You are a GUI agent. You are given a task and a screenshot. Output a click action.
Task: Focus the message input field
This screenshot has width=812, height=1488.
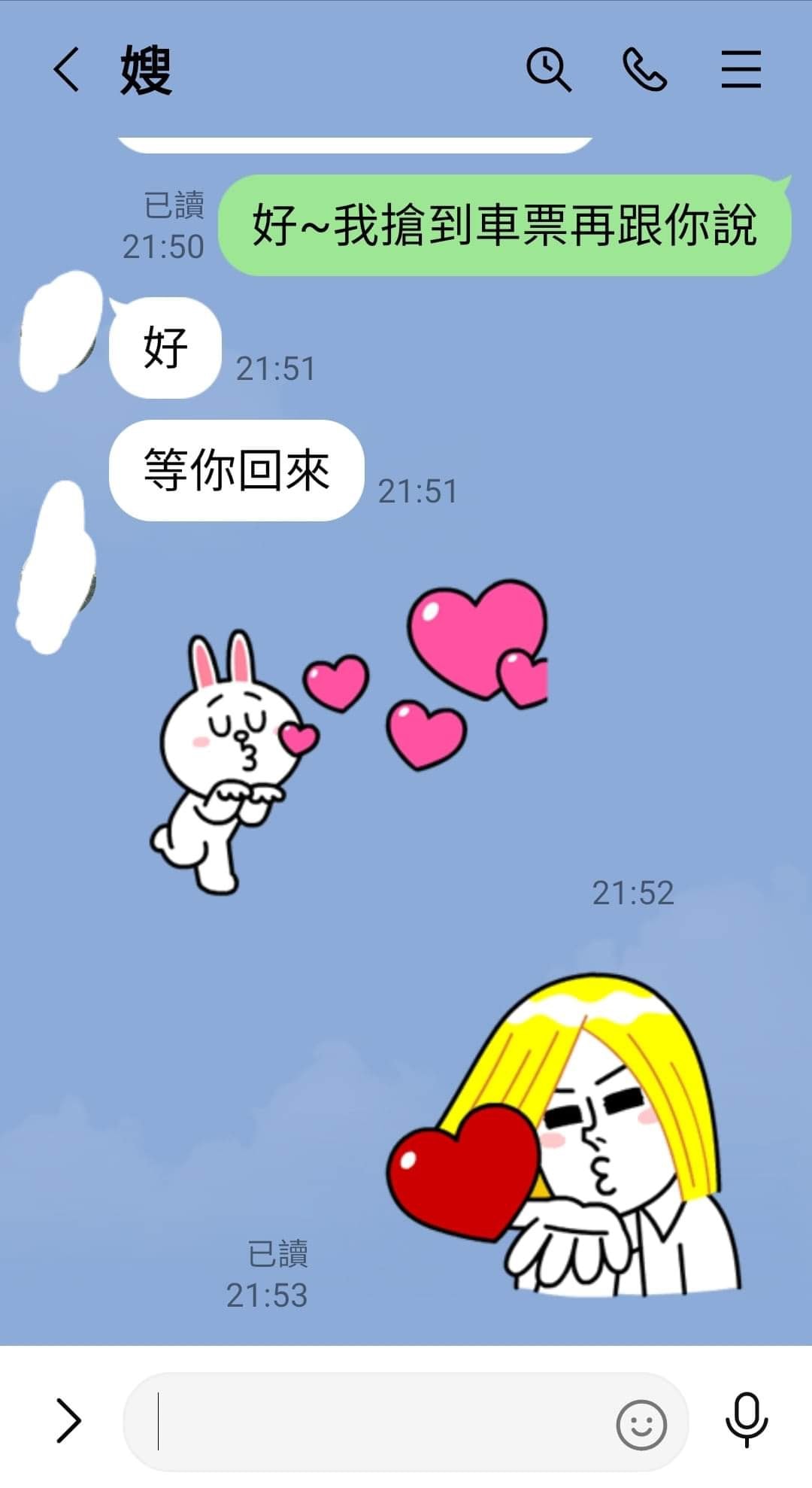(376, 1421)
